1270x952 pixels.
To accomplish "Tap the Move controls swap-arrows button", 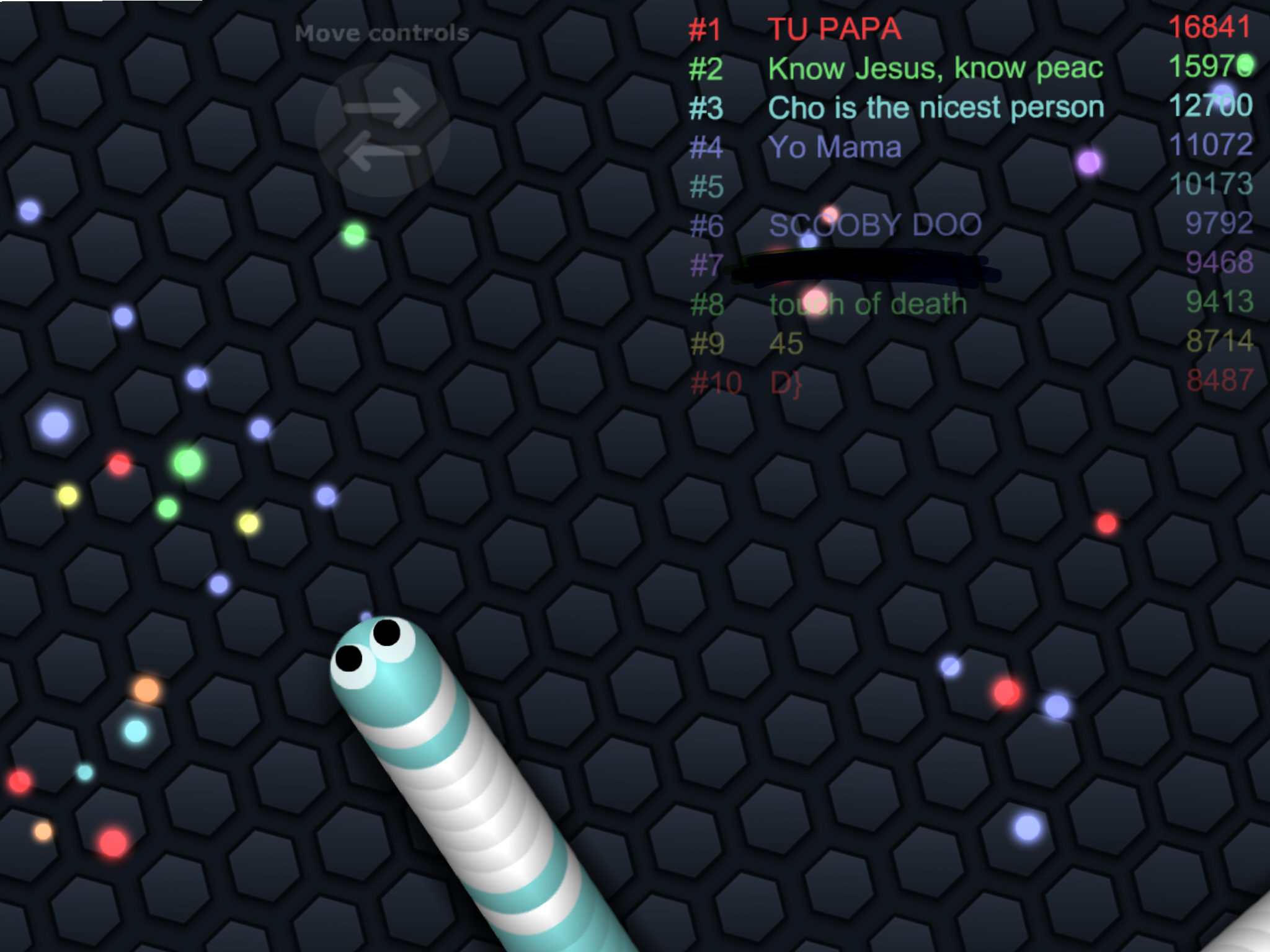I will (x=382, y=129).
